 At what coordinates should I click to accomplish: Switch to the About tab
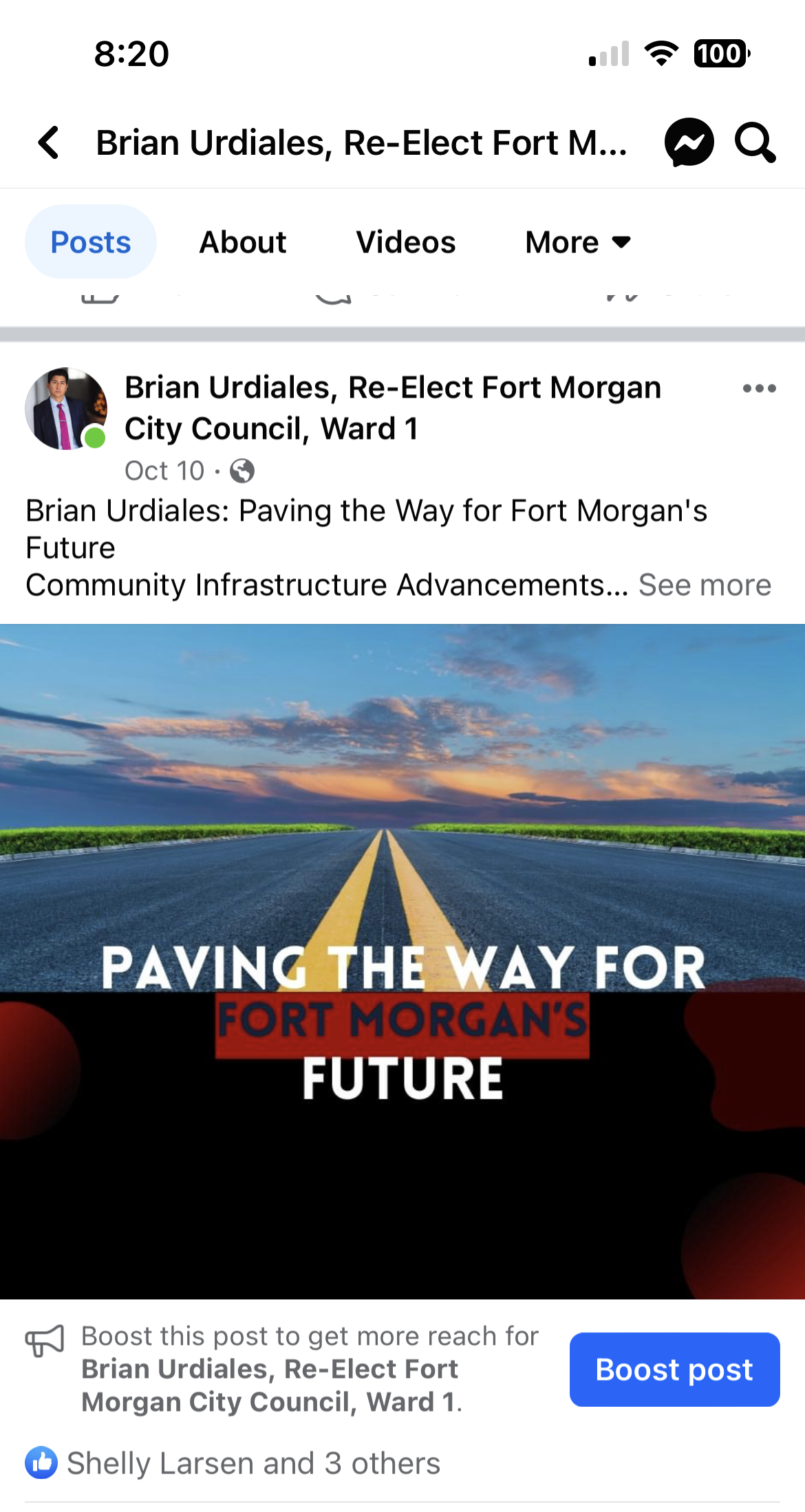(243, 242)
